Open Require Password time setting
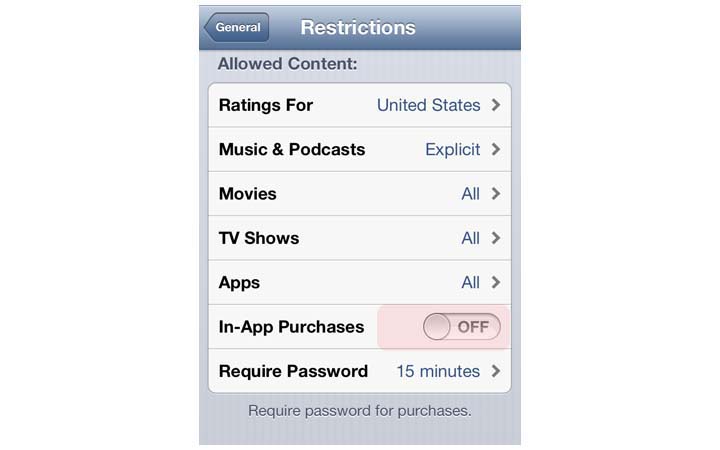720x450 pixels. pyautogui.click(x=360, y=371)
